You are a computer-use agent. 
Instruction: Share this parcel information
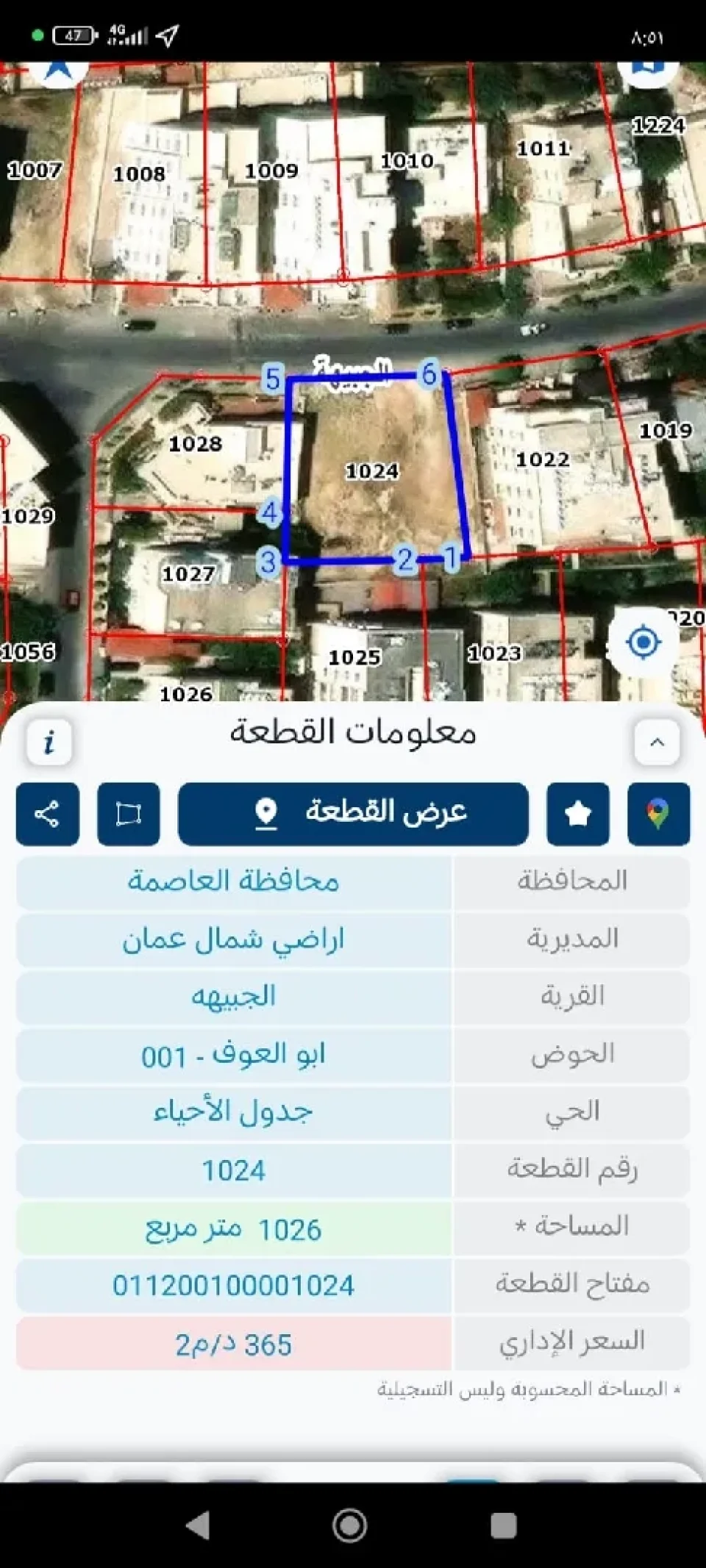point(48,814)
